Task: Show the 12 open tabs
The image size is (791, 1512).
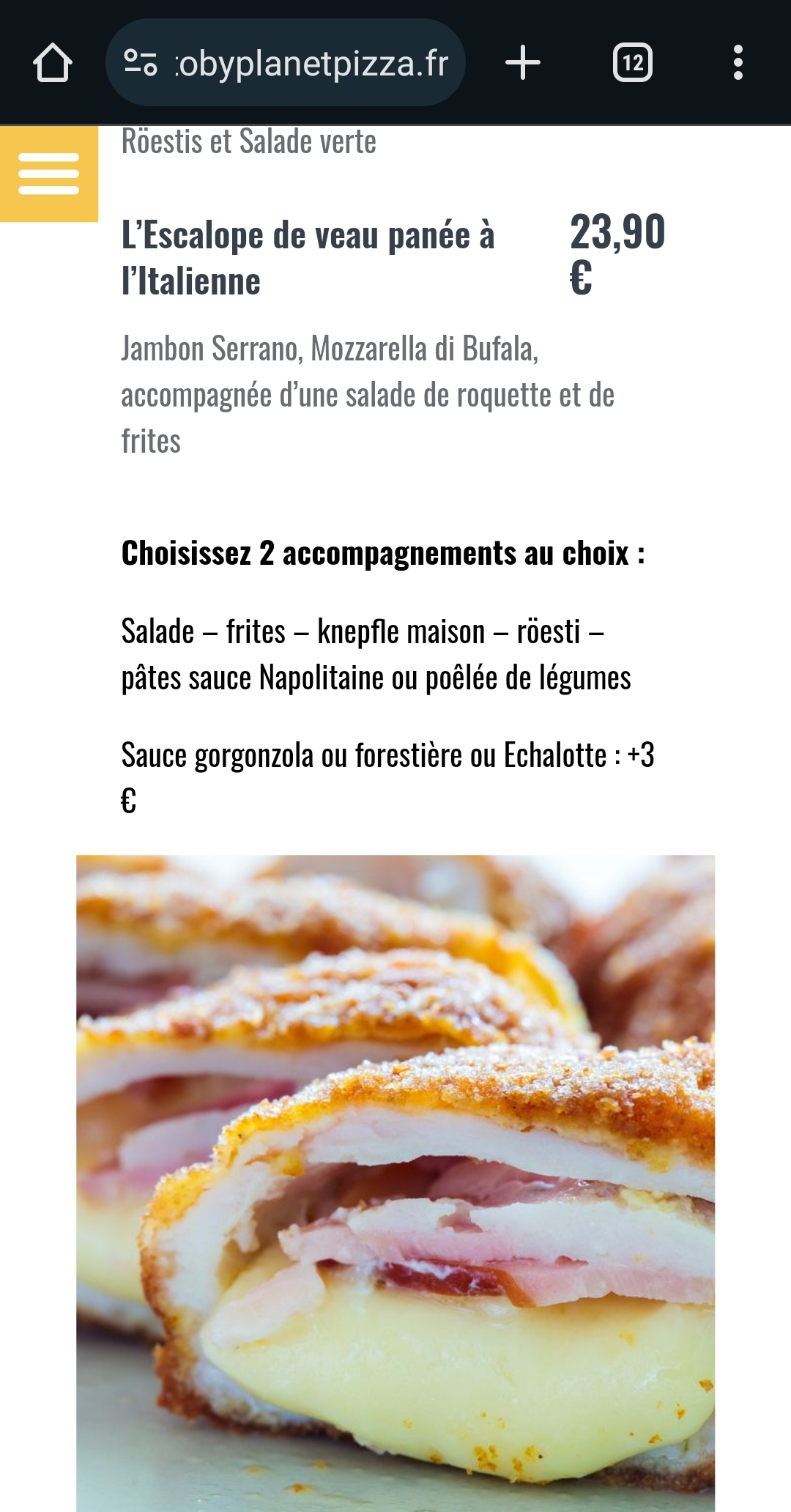Action: pyautogui.click(x=633, y=63)
